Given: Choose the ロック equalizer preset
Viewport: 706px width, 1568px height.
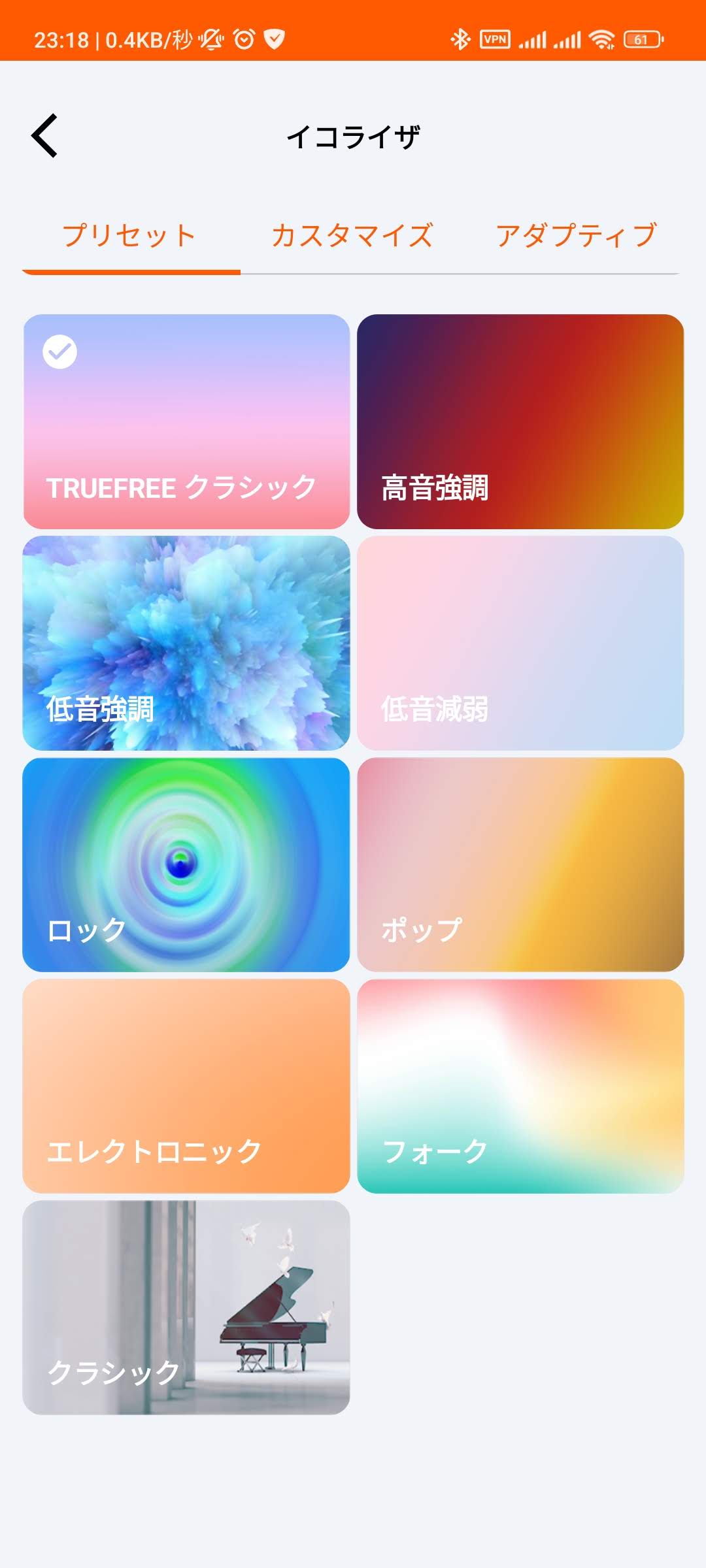Looking at the screenshot, I should tap(186, 864).
